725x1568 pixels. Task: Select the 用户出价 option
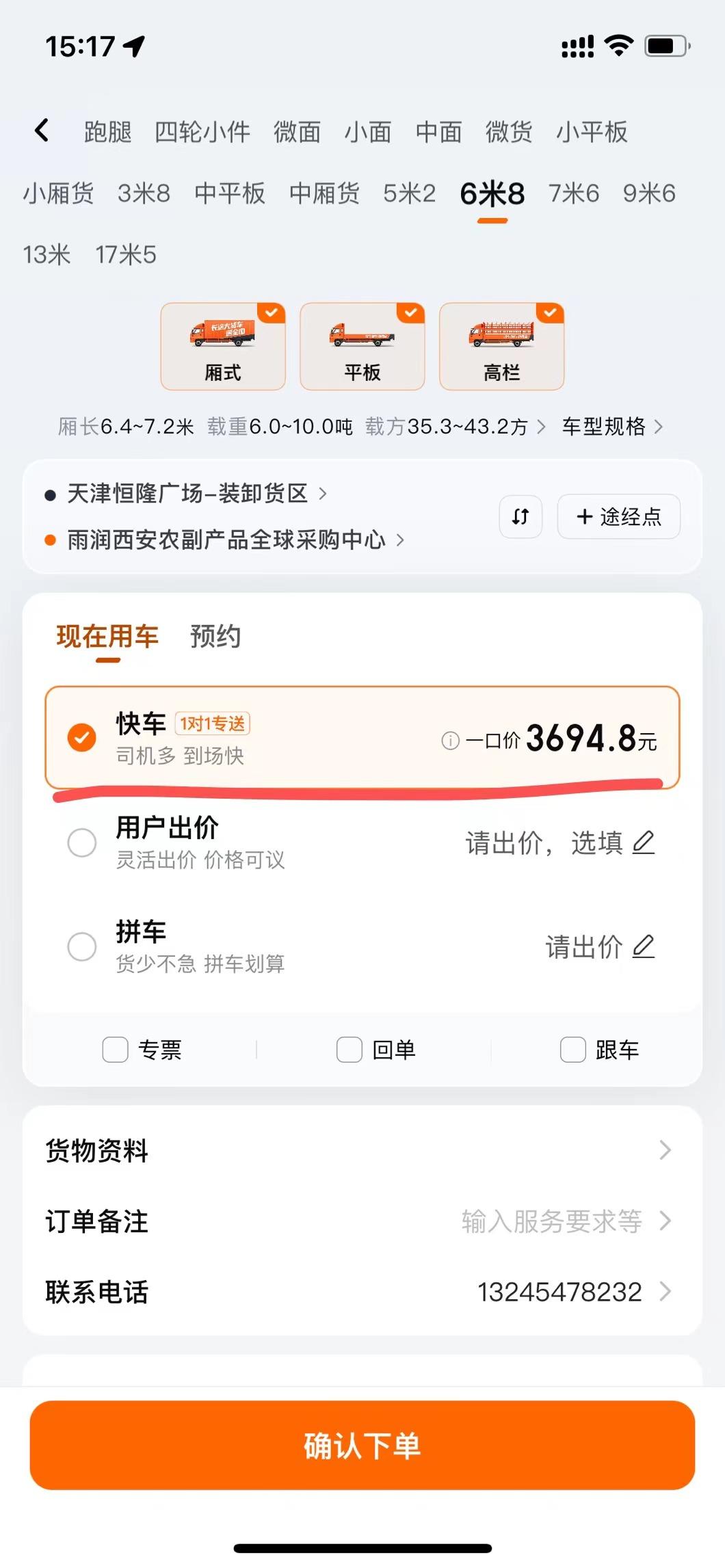82,843
